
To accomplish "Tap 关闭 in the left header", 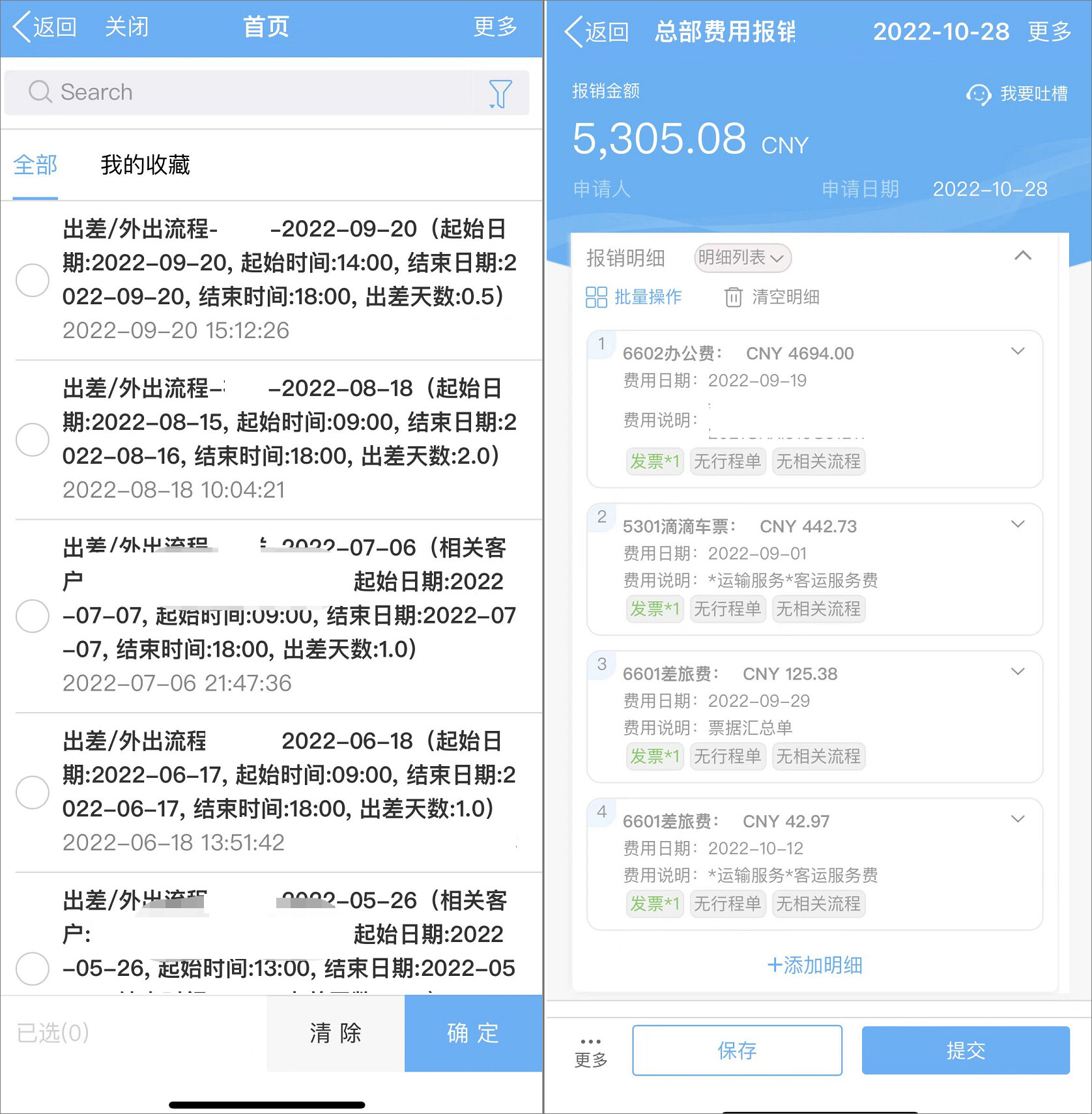I will pos(126,27).
